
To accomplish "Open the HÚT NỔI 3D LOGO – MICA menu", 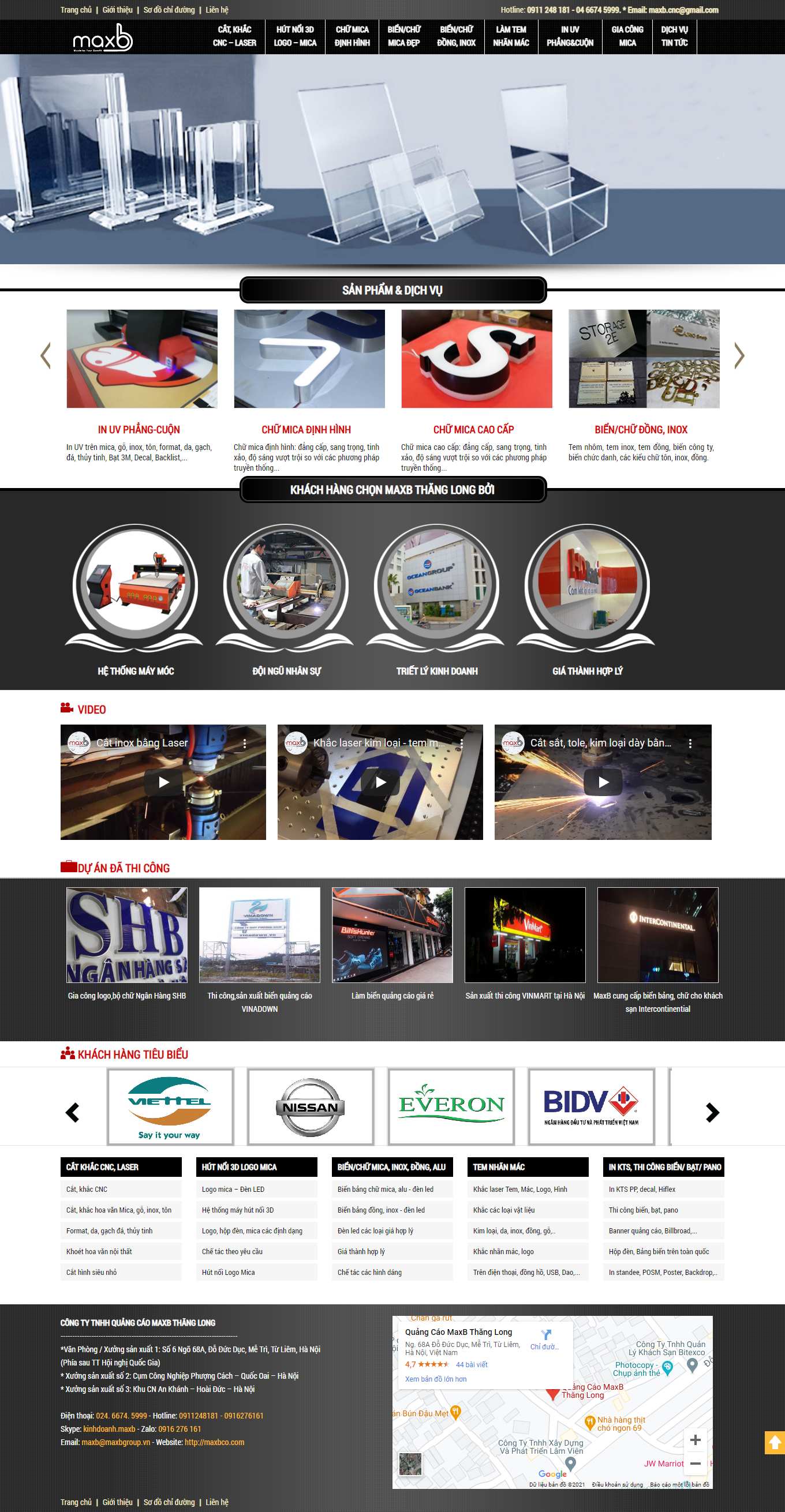I will [x=295, y=36].
